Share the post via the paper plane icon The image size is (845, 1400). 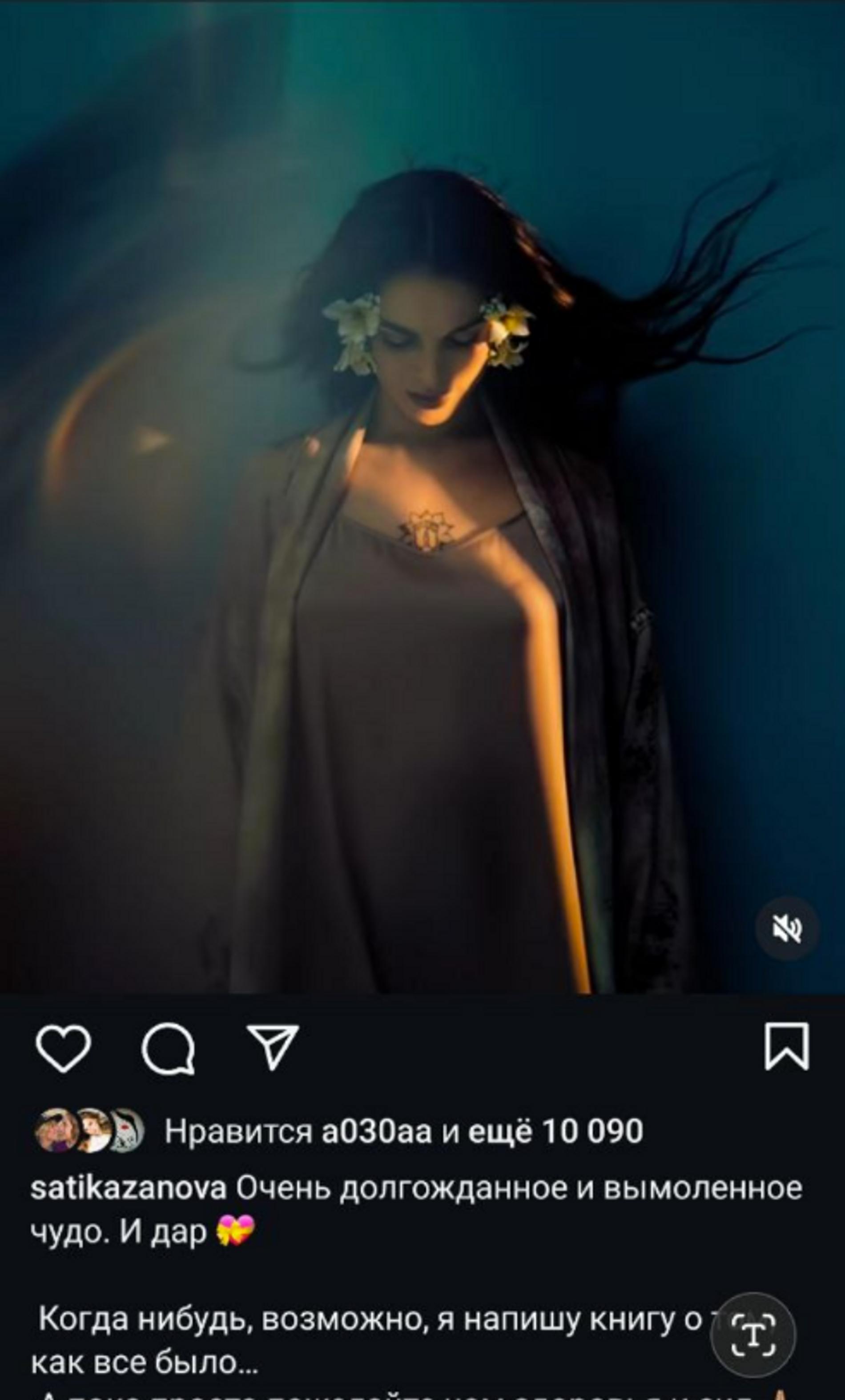pyautogui.click(x=274, y=1048)
